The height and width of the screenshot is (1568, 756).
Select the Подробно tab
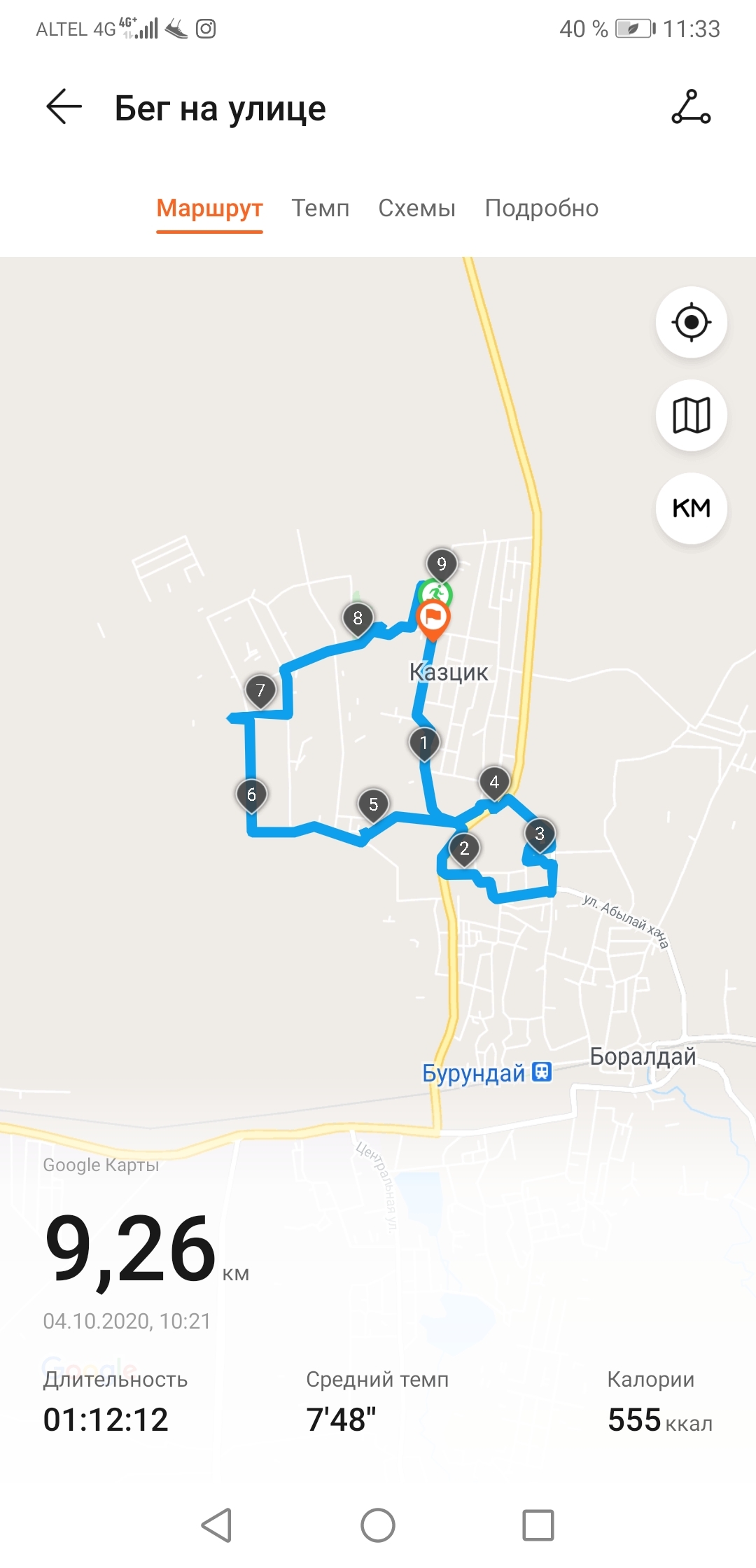[541, 208]
